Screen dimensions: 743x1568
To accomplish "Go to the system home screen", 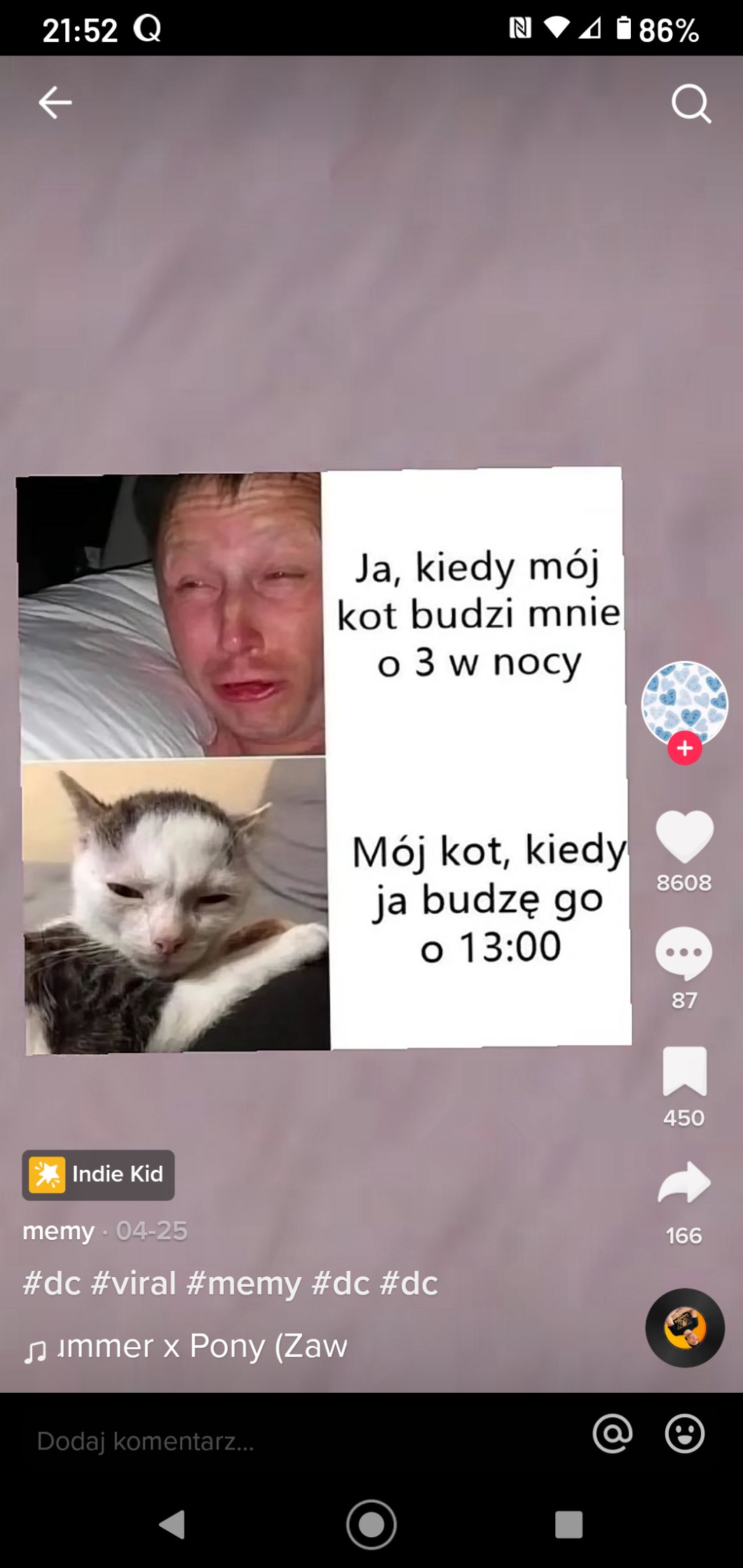I will pos(371,1524).
